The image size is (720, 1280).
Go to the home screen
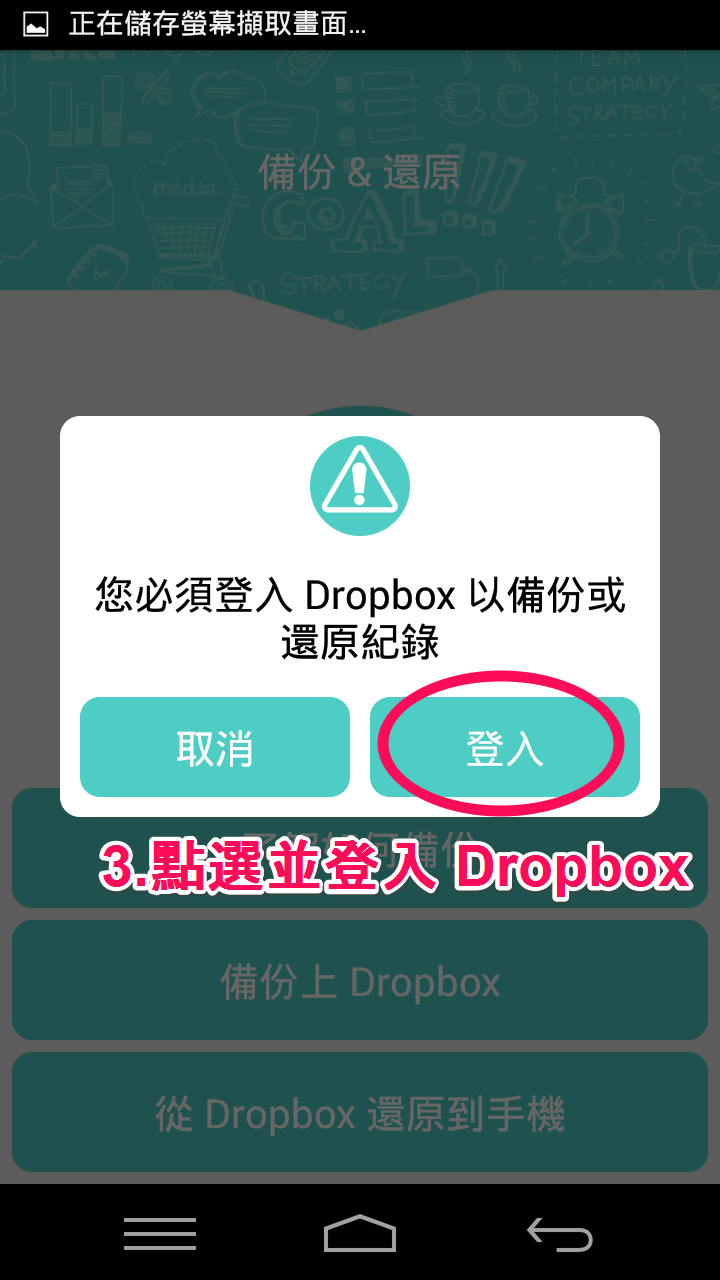pos(360,1234)
